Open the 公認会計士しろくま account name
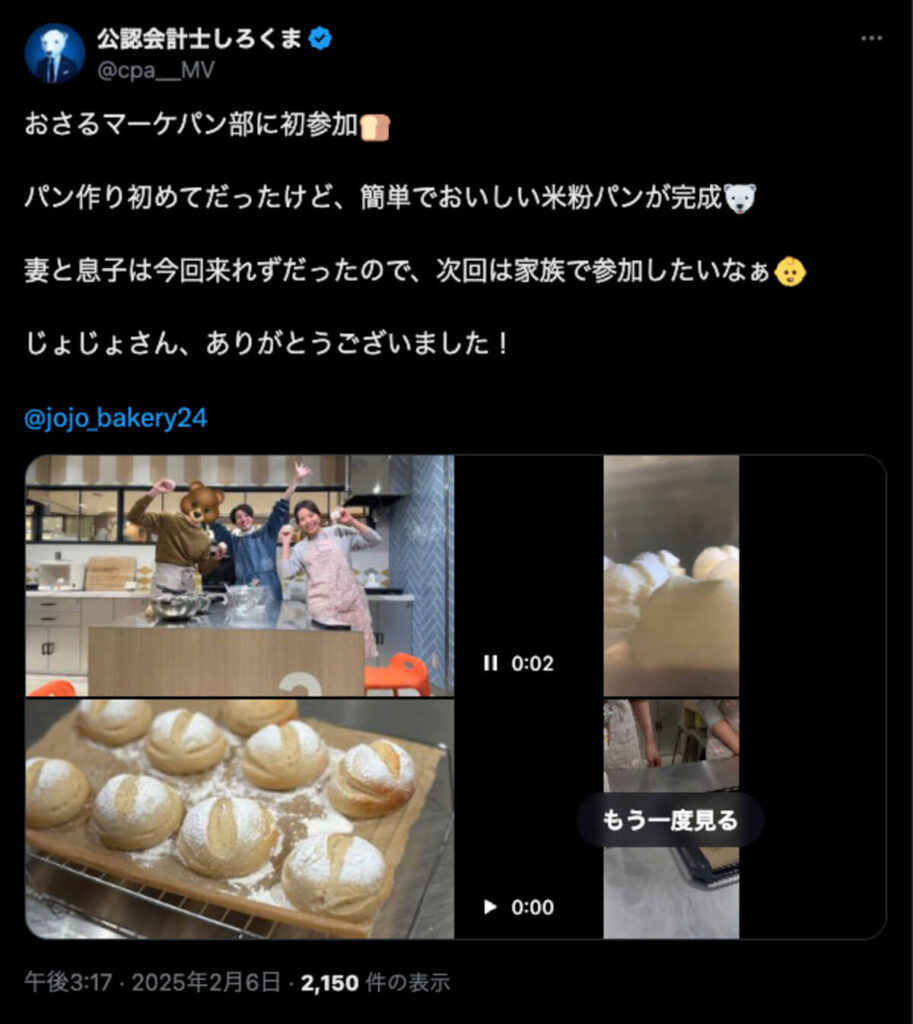 pyautogui.click(x=198, y=39)
